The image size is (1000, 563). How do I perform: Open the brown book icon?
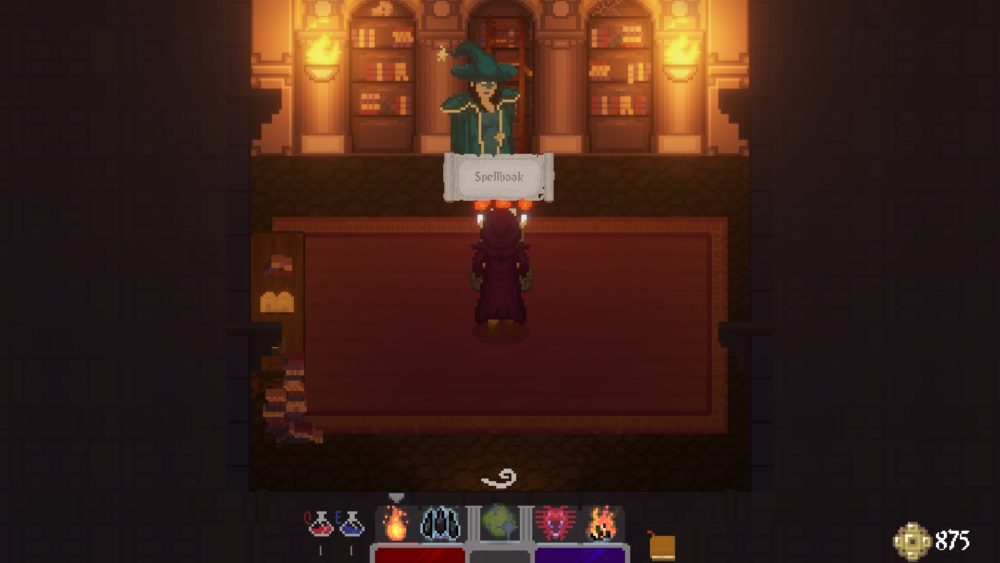coord(662,547)
